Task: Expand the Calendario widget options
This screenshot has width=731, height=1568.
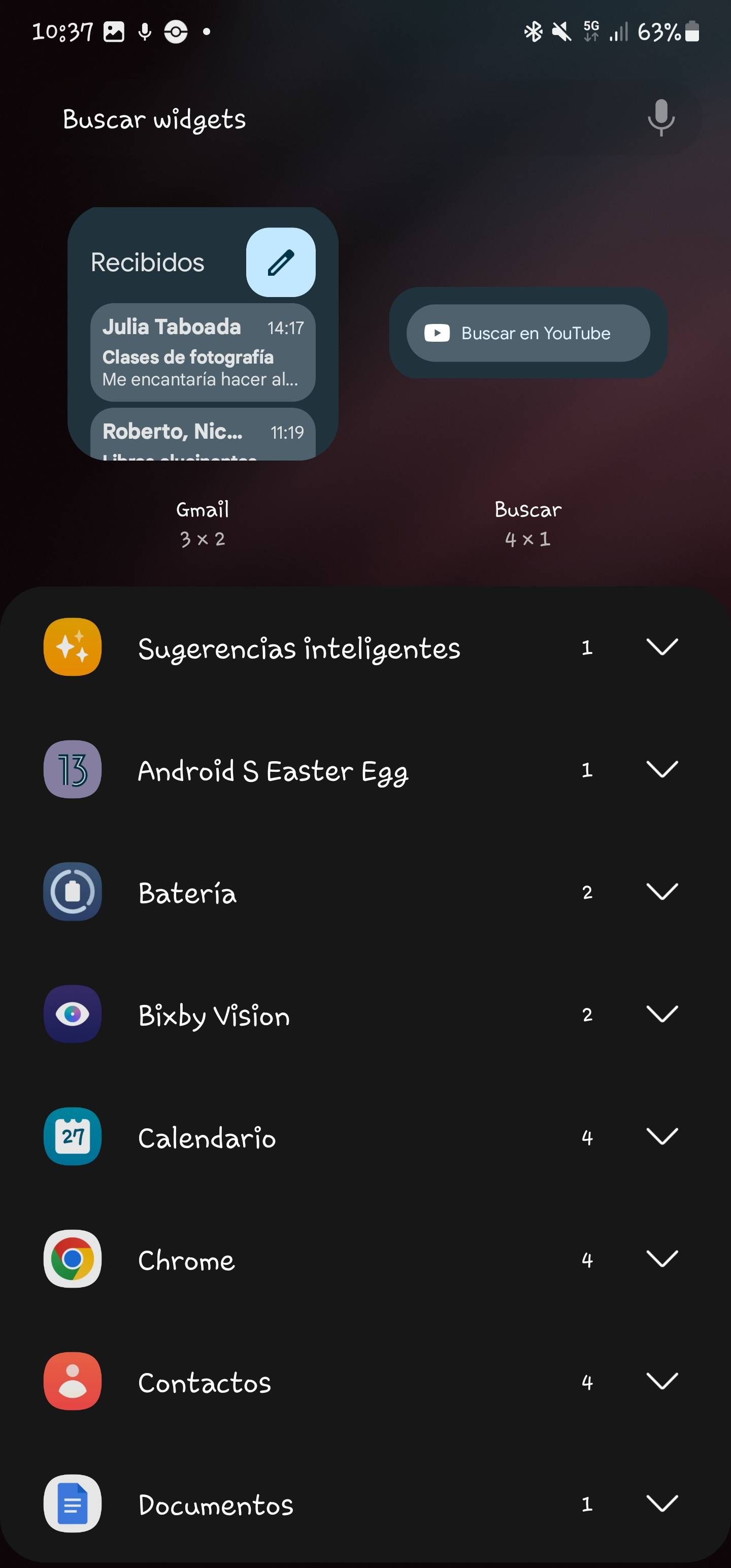Action: 663,1136
